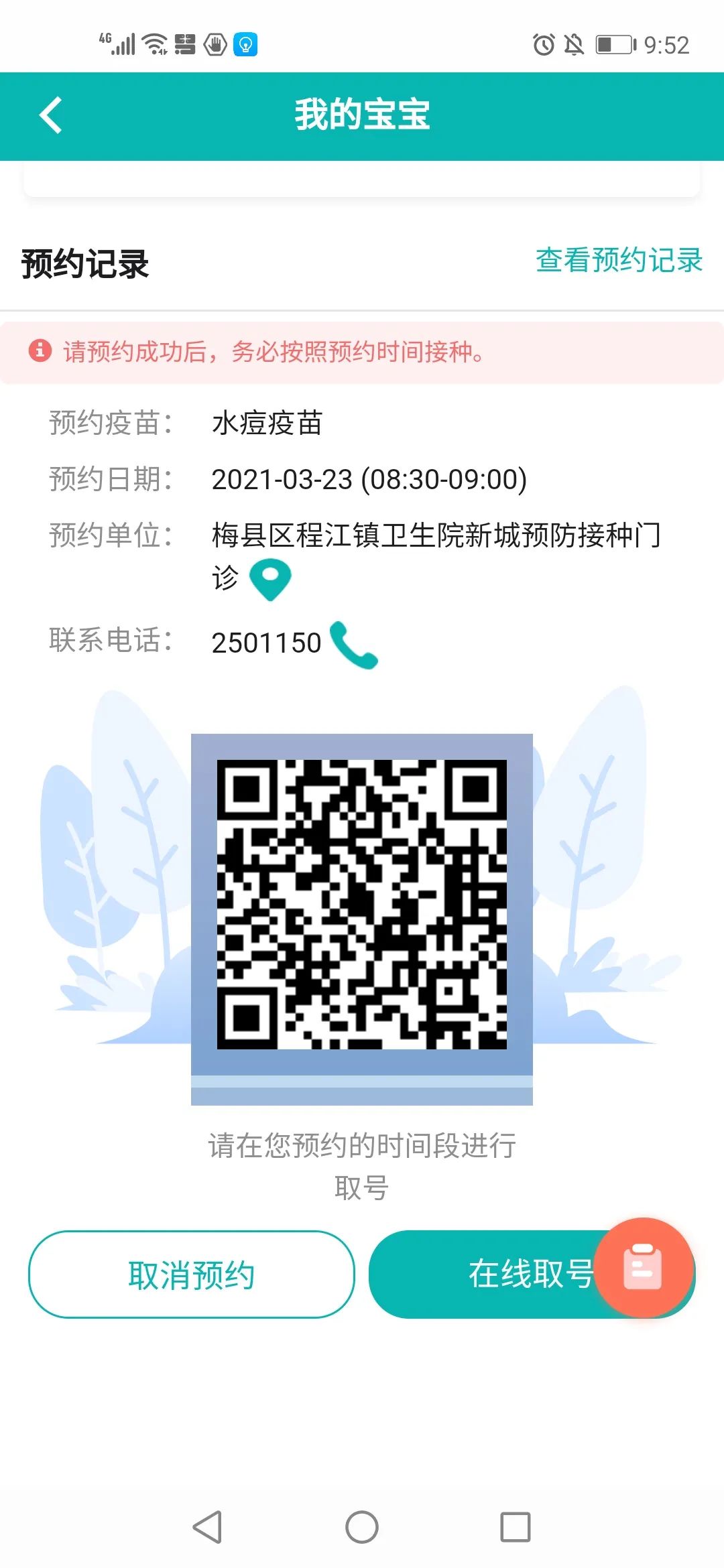Open the orange floating clipboard button
Screen dimensions: 724x1568
click(x=644, y=1267)
